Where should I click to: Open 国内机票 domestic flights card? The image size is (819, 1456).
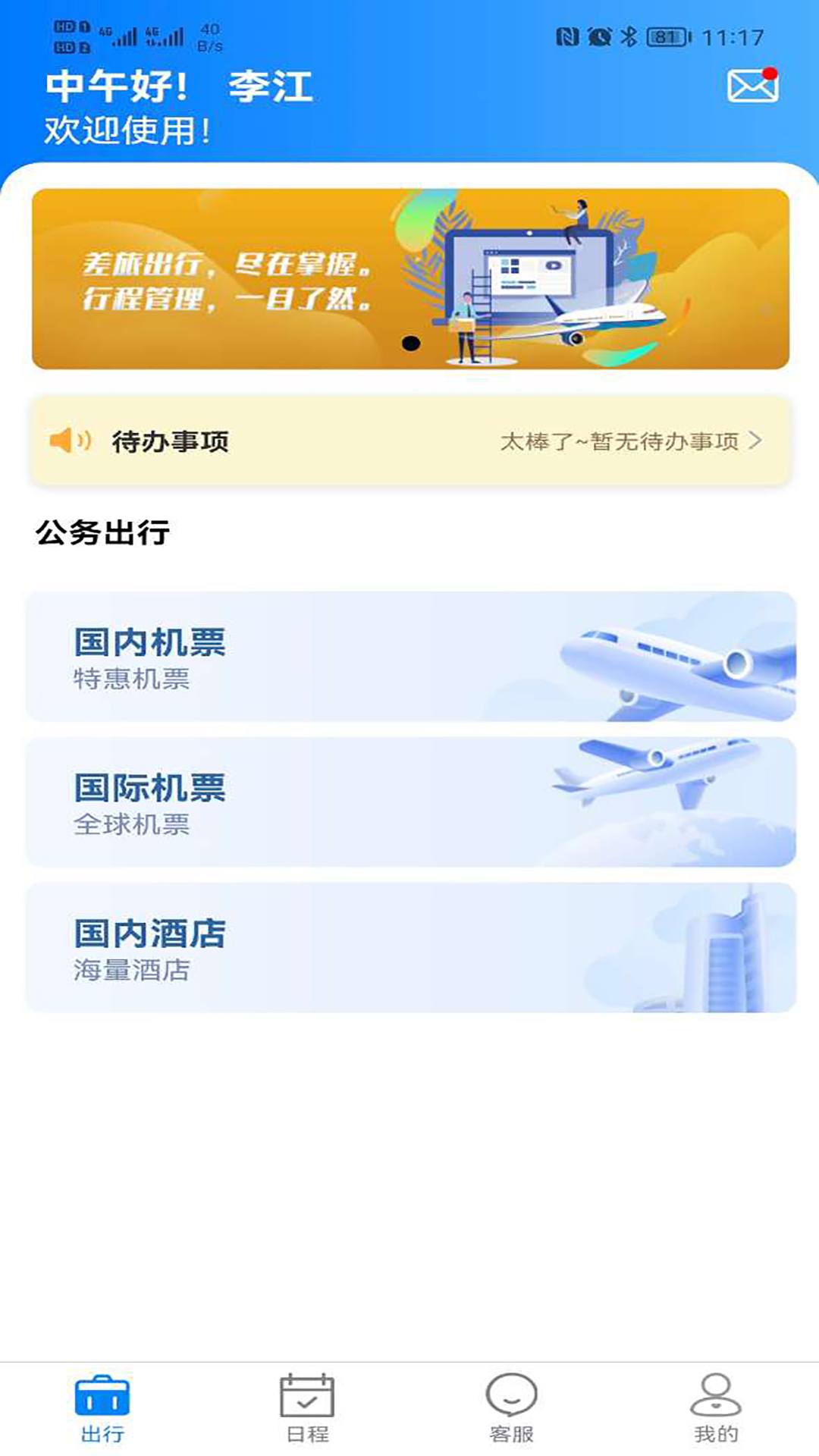point(410,657)
